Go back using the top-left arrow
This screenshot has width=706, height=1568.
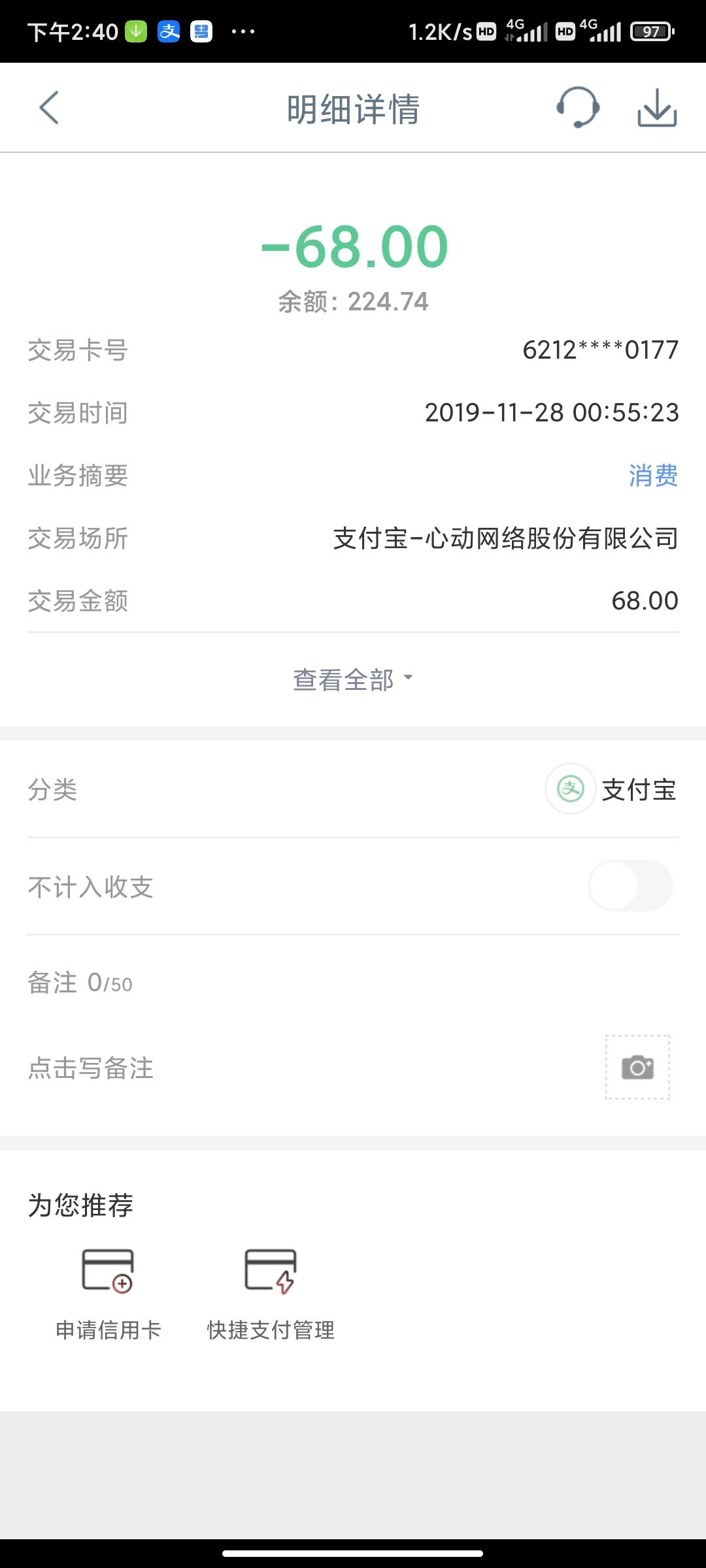pos(49,108)
